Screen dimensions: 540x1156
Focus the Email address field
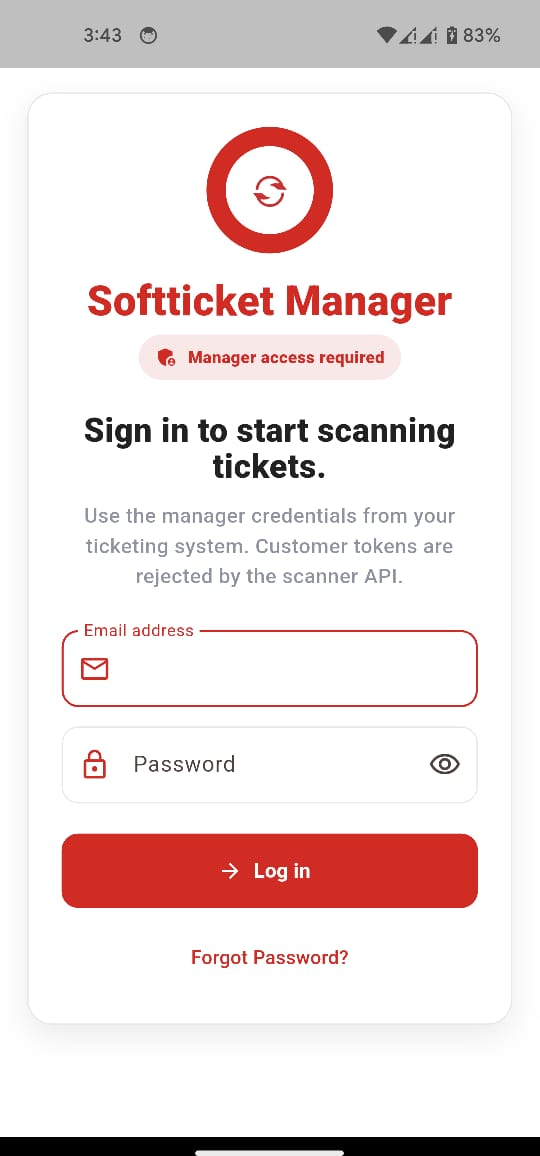coord(269,668)
